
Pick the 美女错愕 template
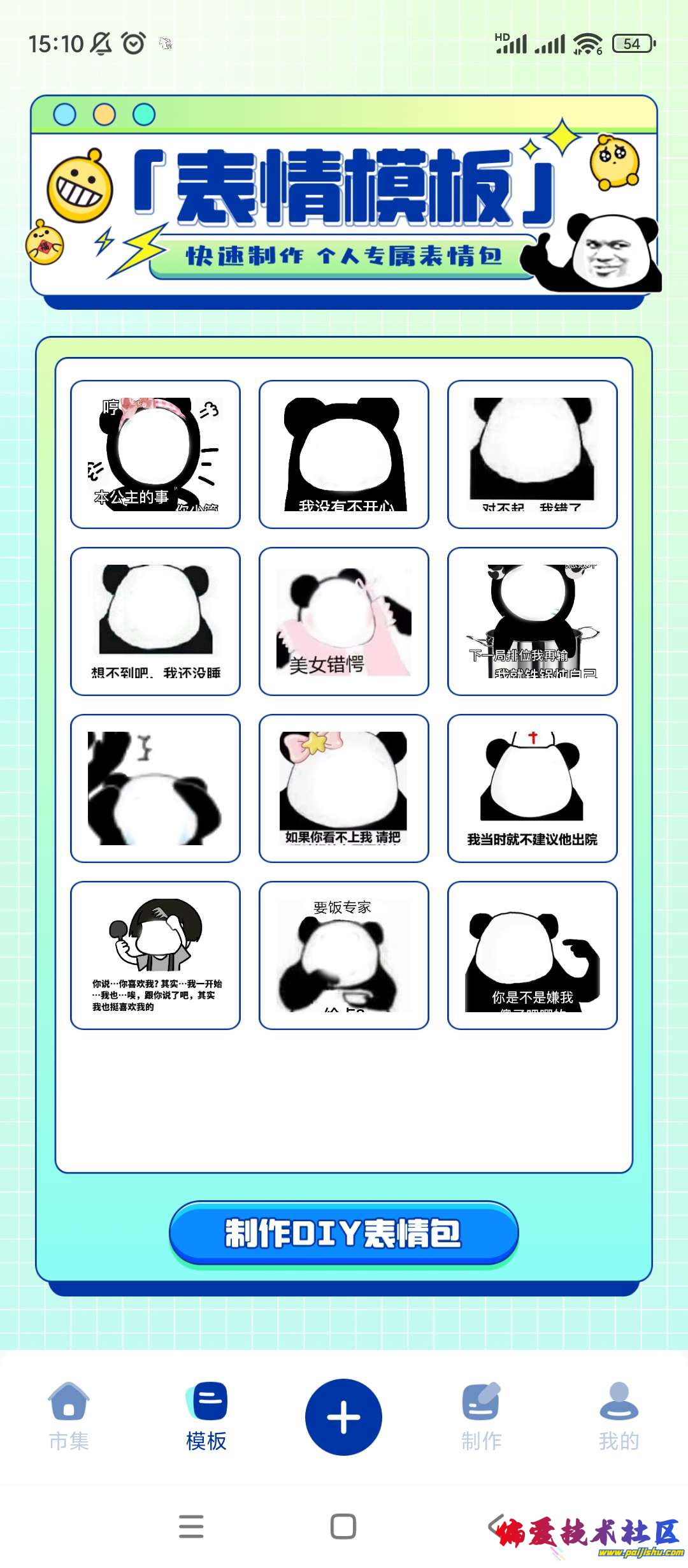pos(344,621)
